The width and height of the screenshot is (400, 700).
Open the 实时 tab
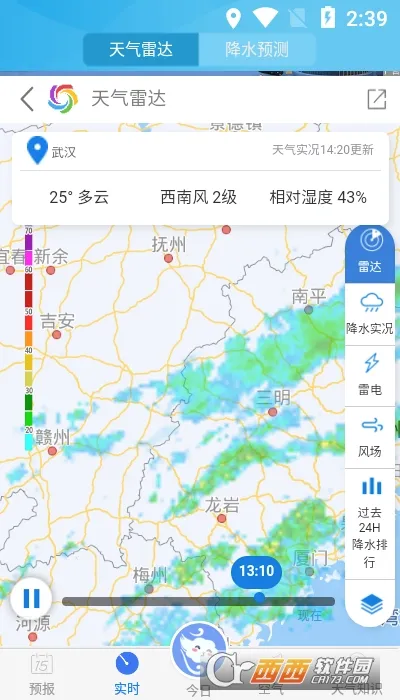coord(127,674)
